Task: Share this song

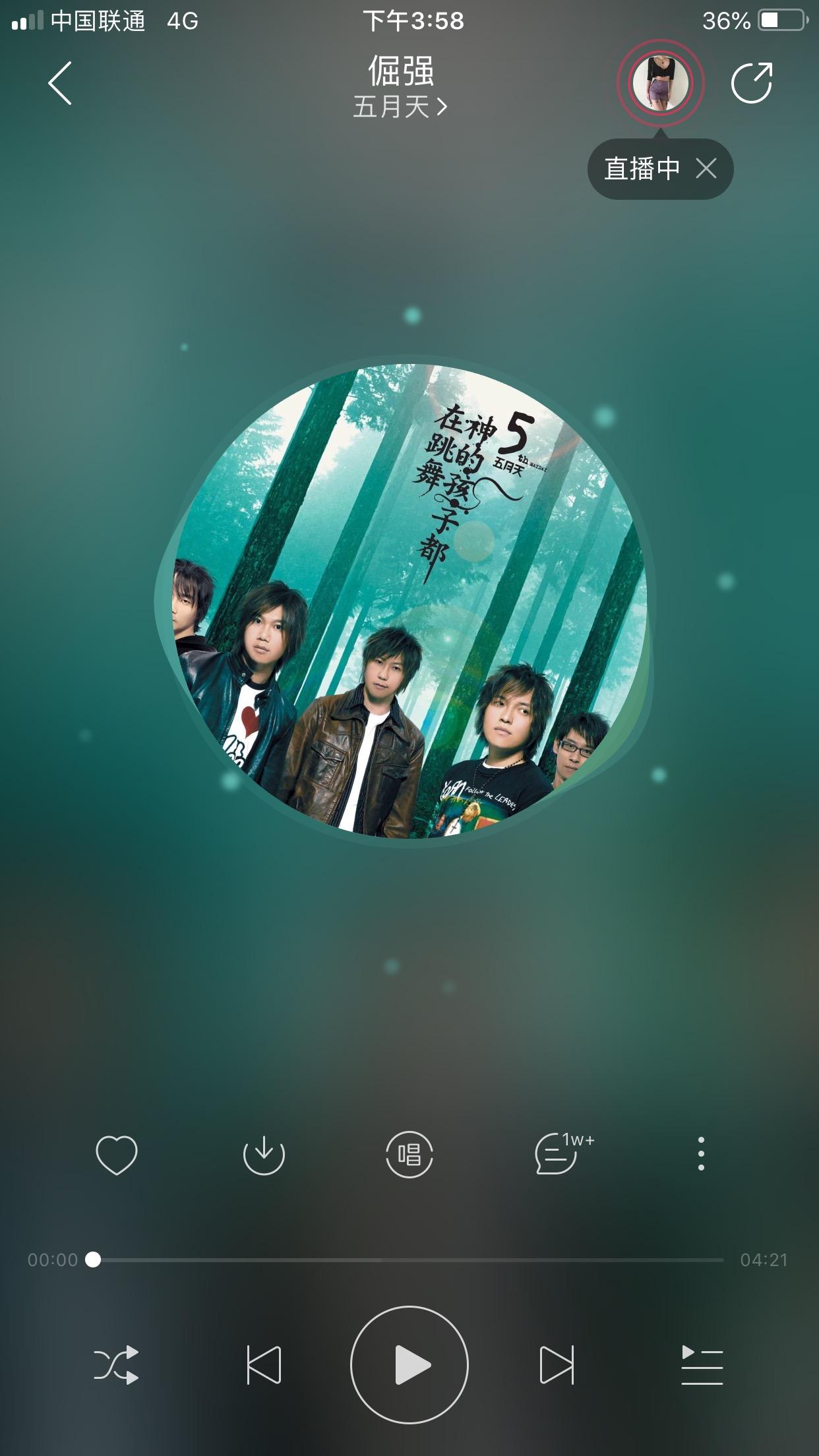Action: point(752,83)
